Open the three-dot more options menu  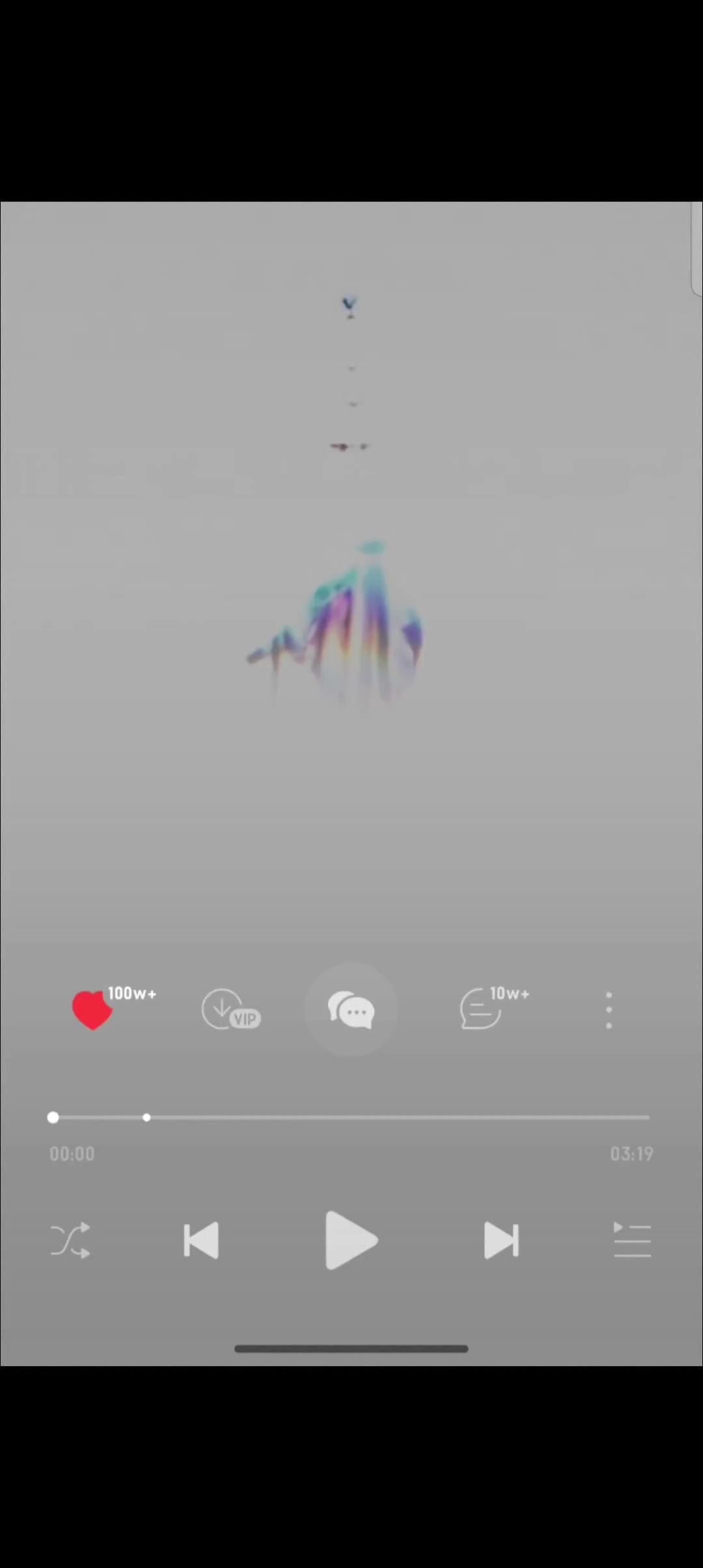point(609,1010)
